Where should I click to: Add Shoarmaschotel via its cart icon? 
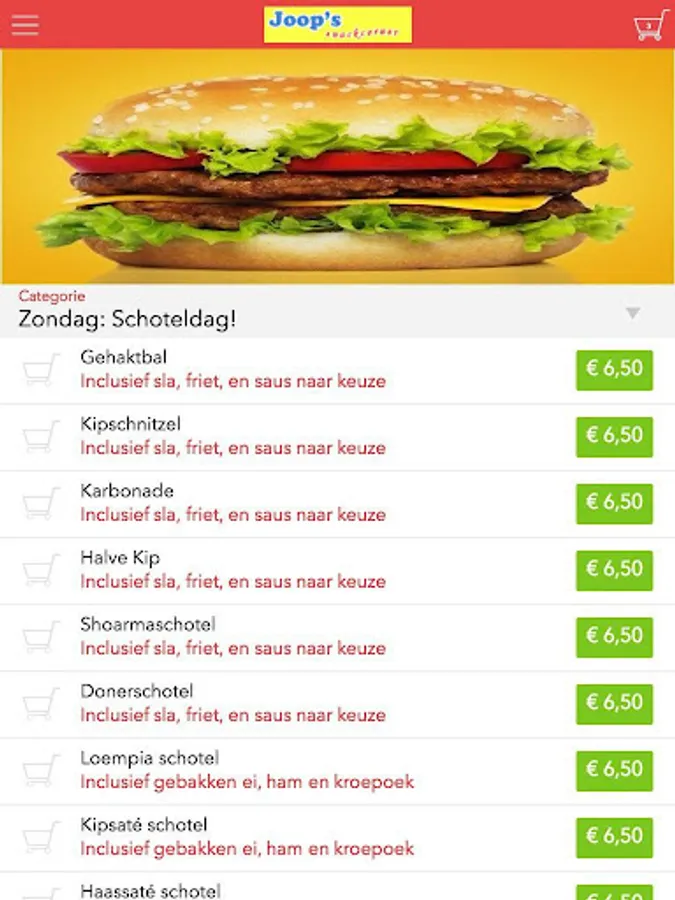point(41,637)
